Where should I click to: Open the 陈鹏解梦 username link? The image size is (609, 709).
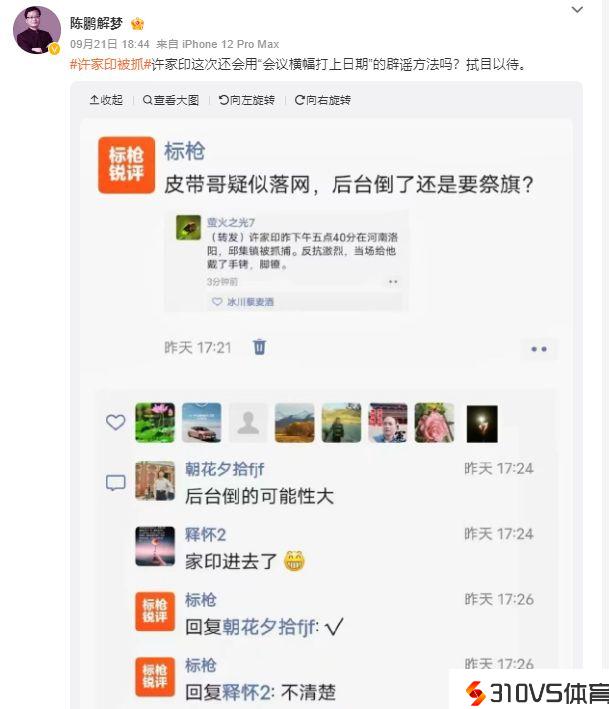(96, 23)
